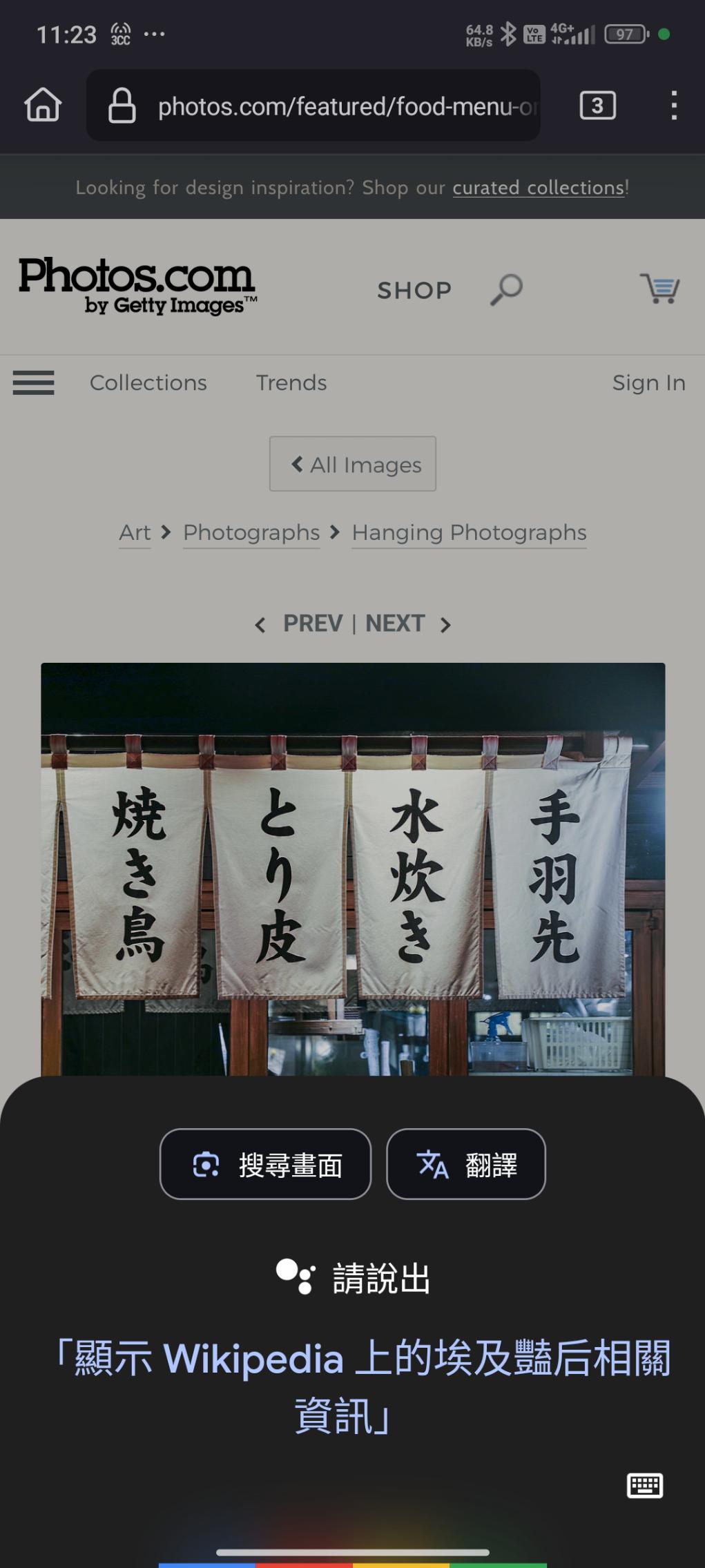Screen dimensions: 705x1568
Task: Tap the SHOP menu item
Action: pos(414,291)
